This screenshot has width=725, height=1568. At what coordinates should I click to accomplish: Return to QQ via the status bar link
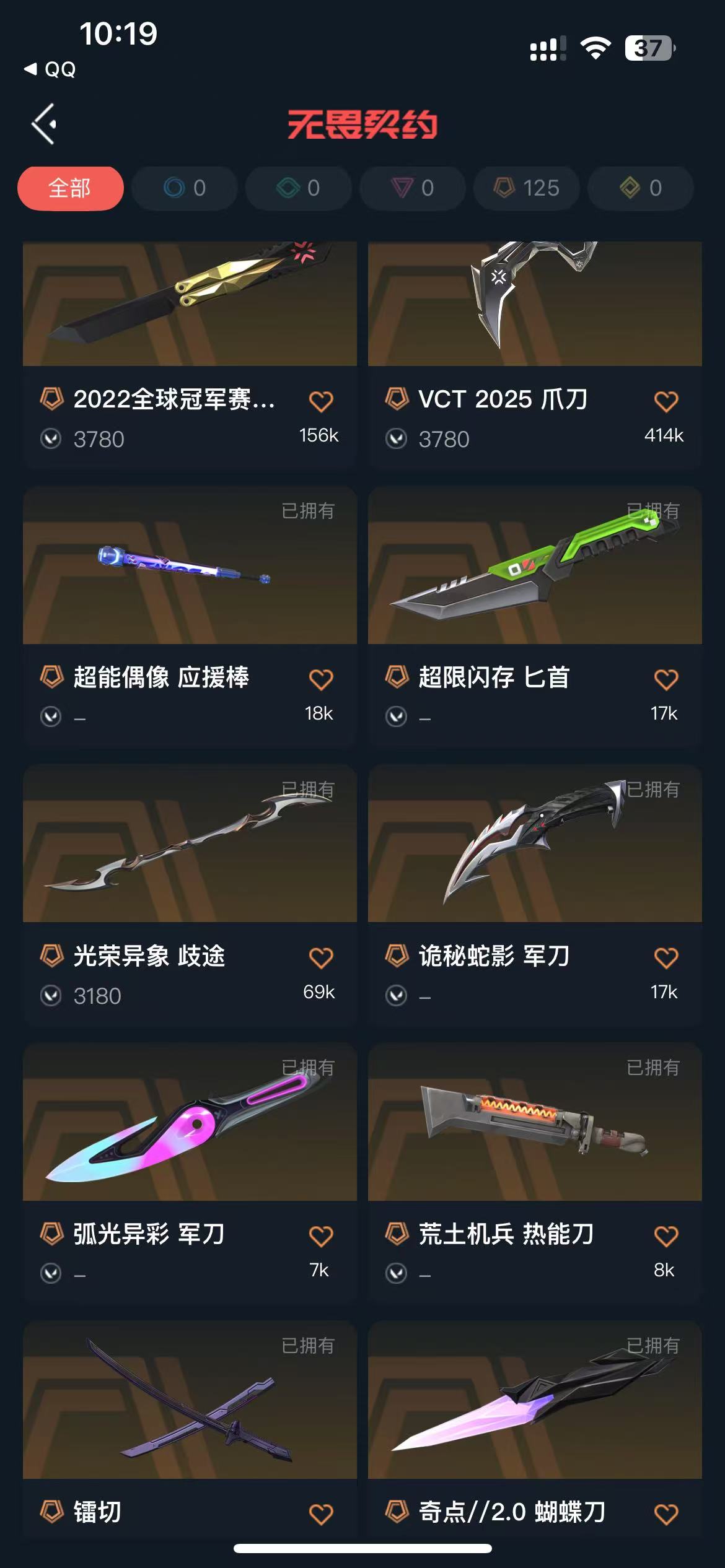pyautogui.click(x=51, y=69)
